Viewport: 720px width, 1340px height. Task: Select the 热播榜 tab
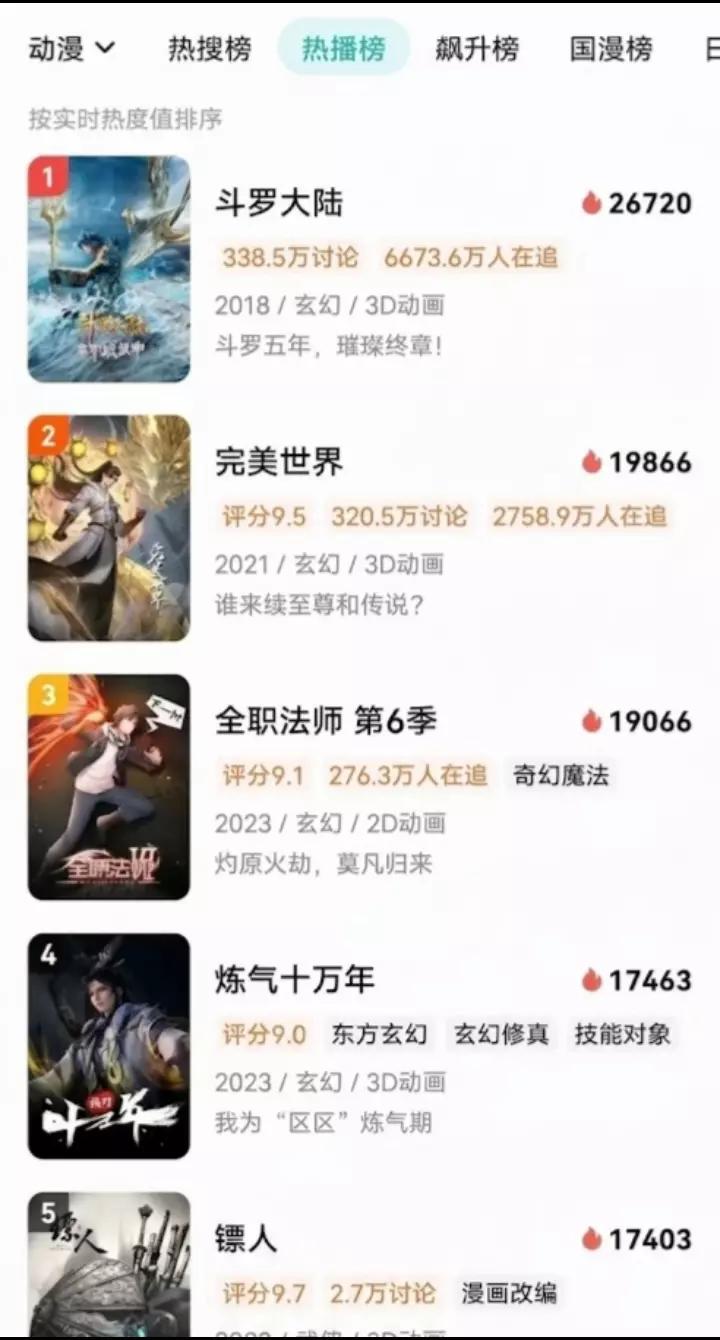(344, 48)
